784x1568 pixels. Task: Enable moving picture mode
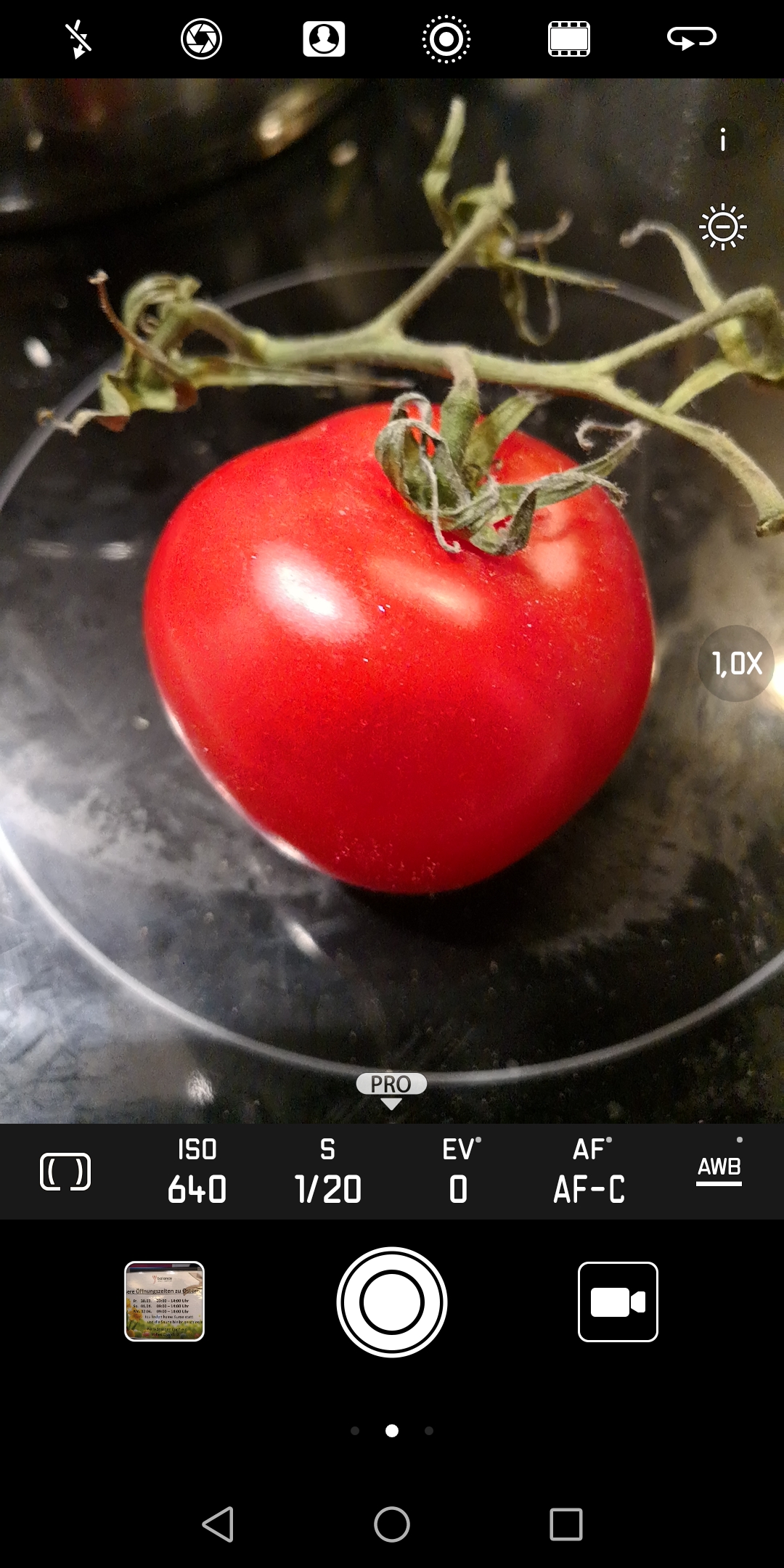point(446,39)
